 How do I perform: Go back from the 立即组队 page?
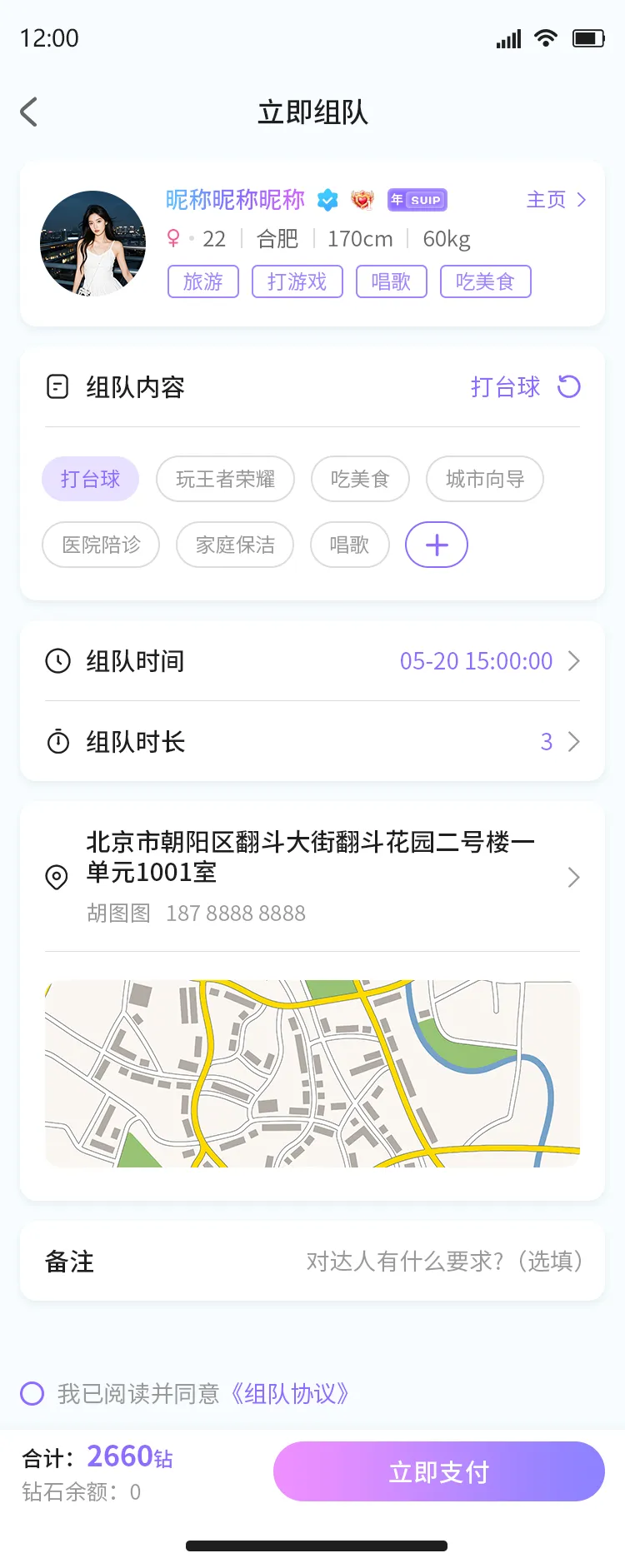pos(29,112)
